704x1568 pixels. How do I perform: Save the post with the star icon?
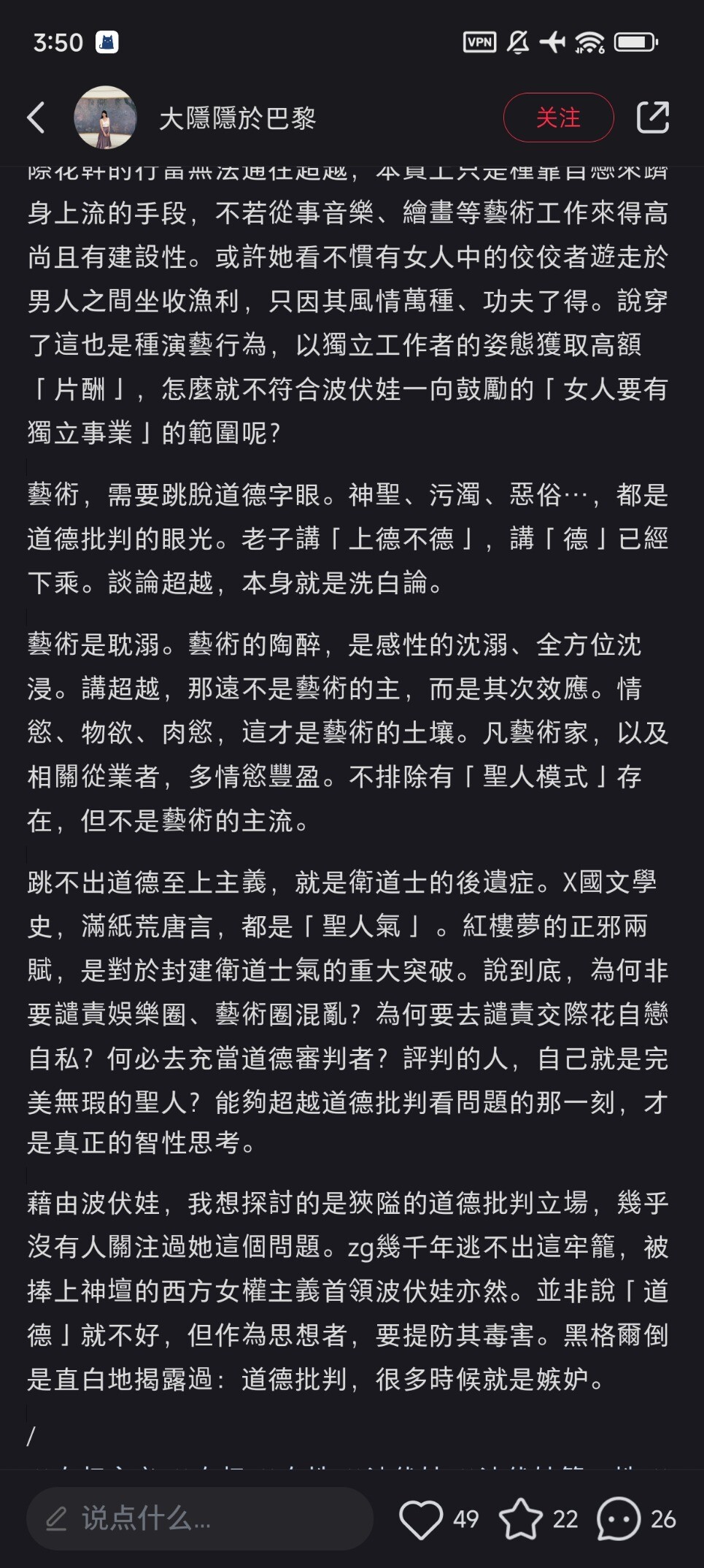tap(521, 1519)
